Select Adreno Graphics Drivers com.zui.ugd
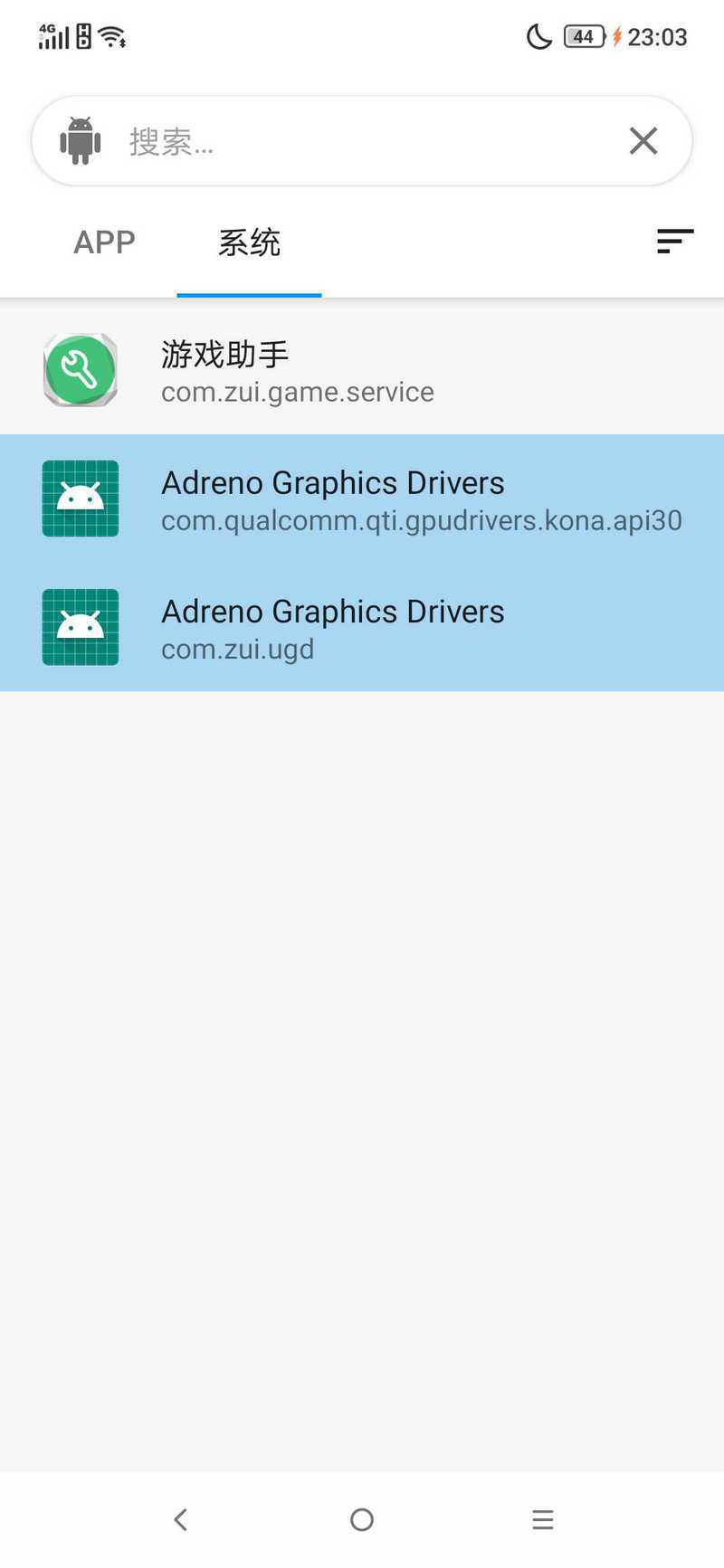This screenshot has width=724, height=1568. pos(362,628)
